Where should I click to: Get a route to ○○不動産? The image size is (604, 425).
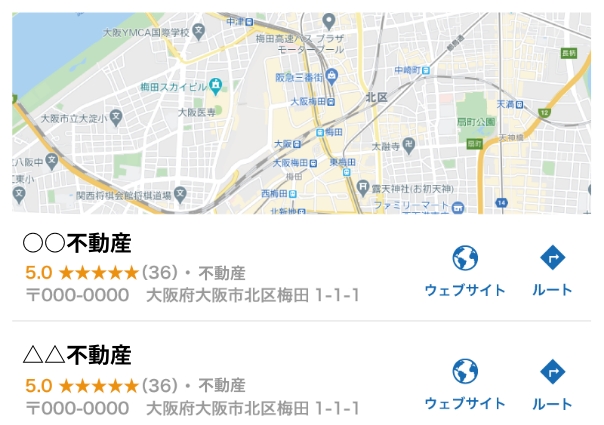pos(552,270)
